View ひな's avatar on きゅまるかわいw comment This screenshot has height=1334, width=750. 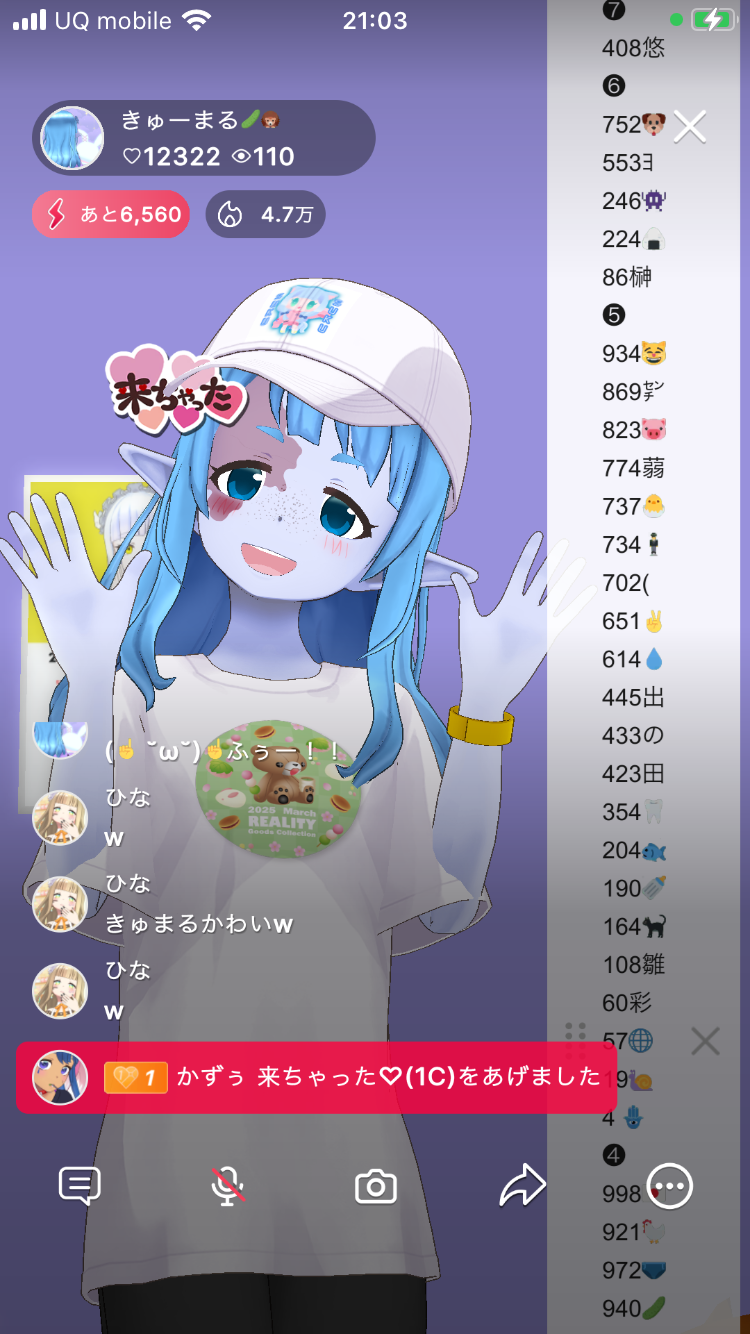click(60, 904)
